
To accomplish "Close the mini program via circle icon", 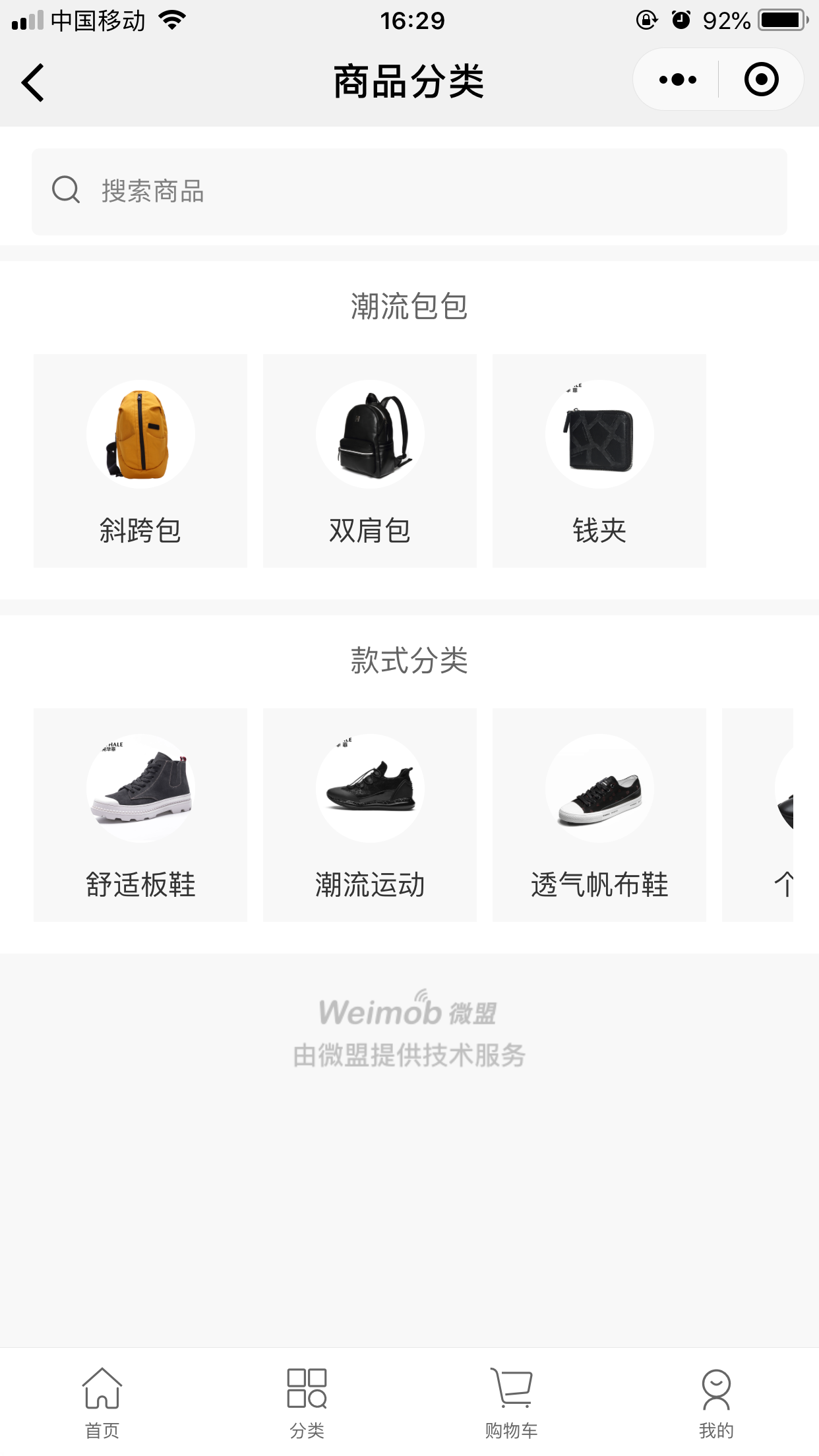I will (x=761, y=80).
